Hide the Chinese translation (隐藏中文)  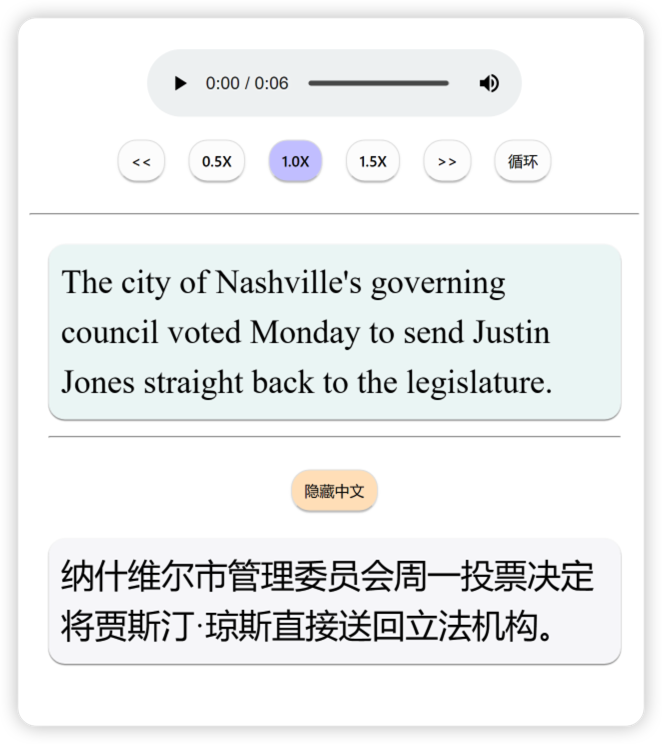tap(334, 491)
